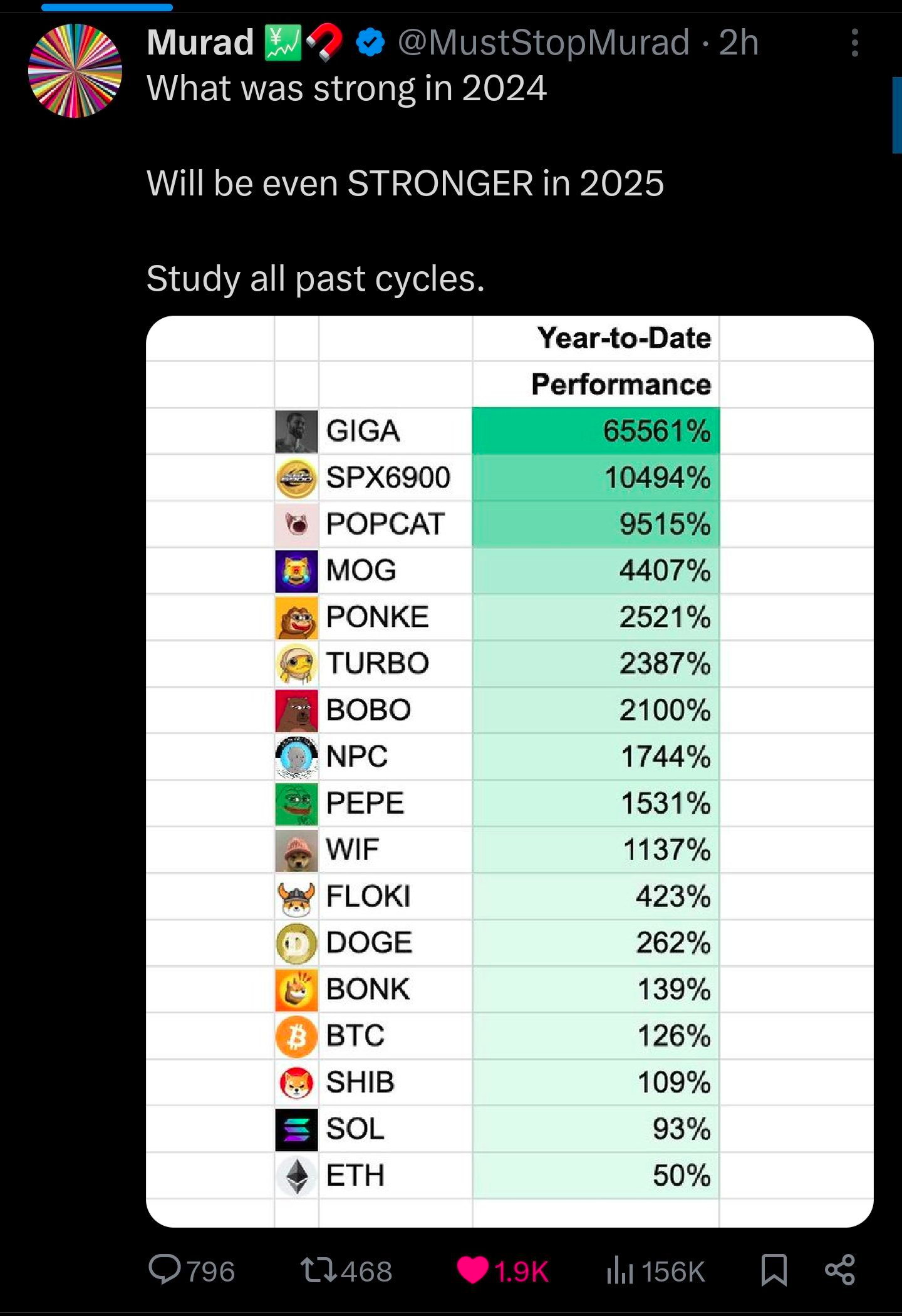Unlike the tweet via heart icon

[x=473, y=1270]
